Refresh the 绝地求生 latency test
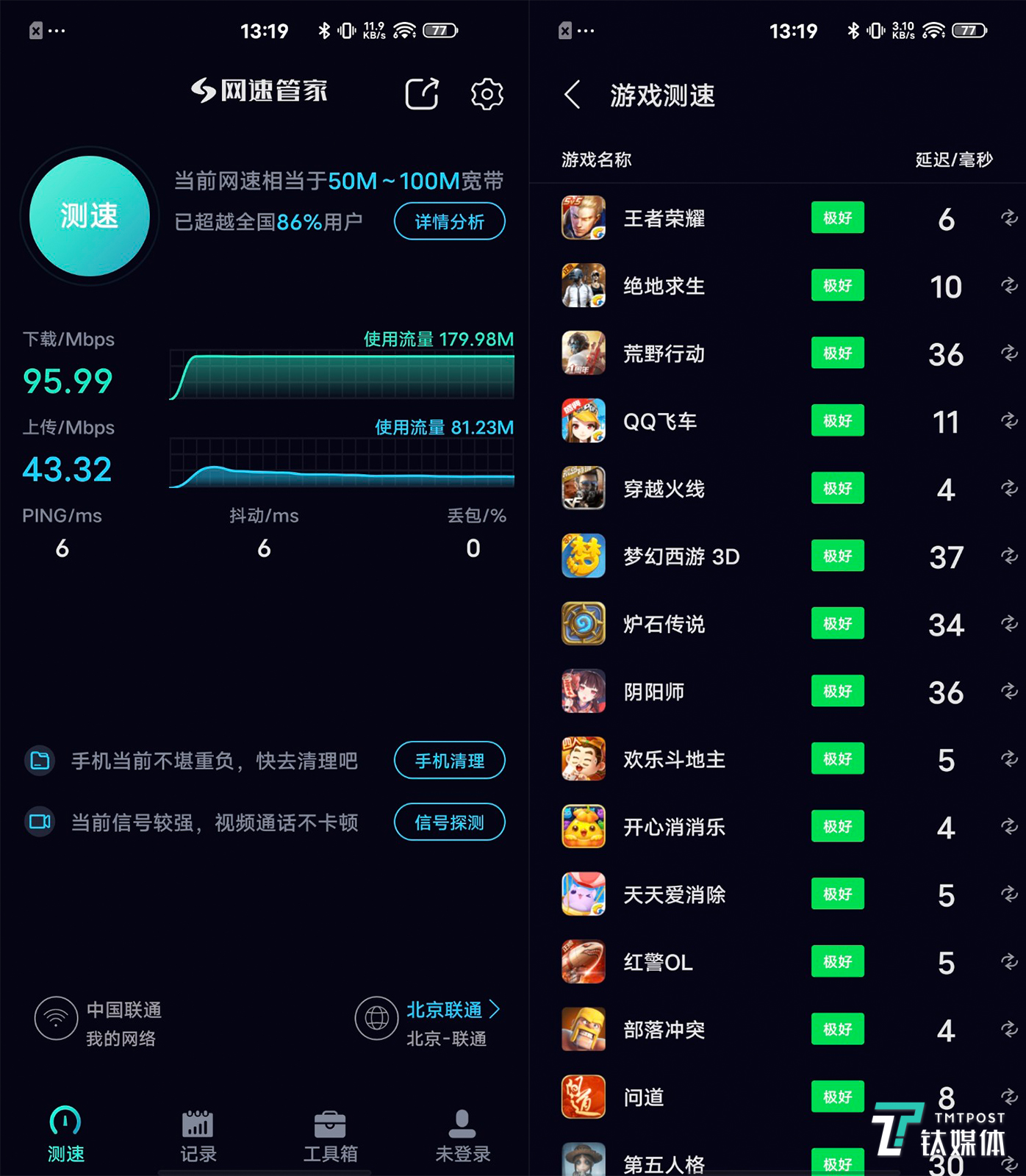This screenshot has height=1176, width=1026. point(1008,285)
